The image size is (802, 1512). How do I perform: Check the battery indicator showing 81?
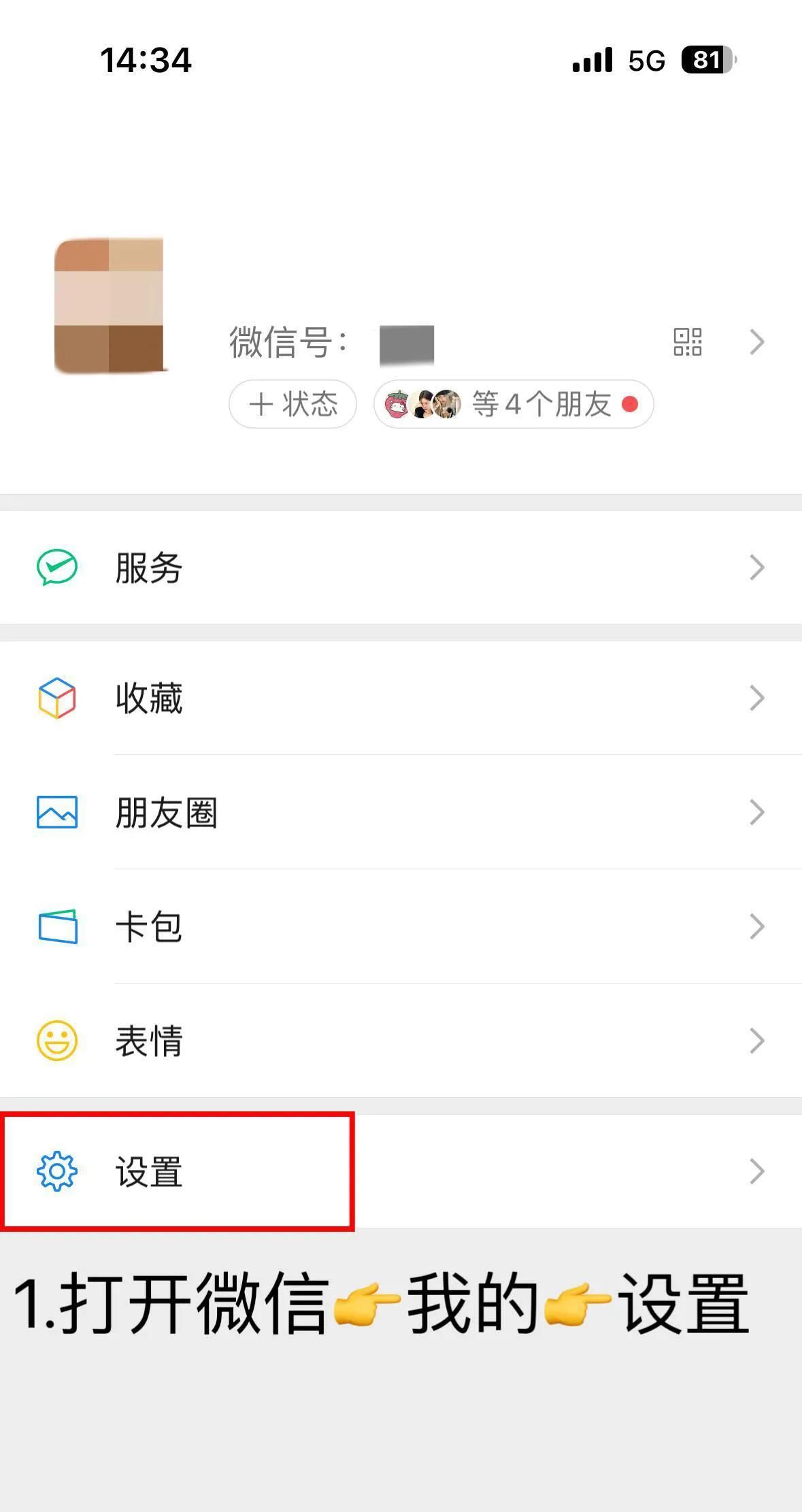[707, 60]
